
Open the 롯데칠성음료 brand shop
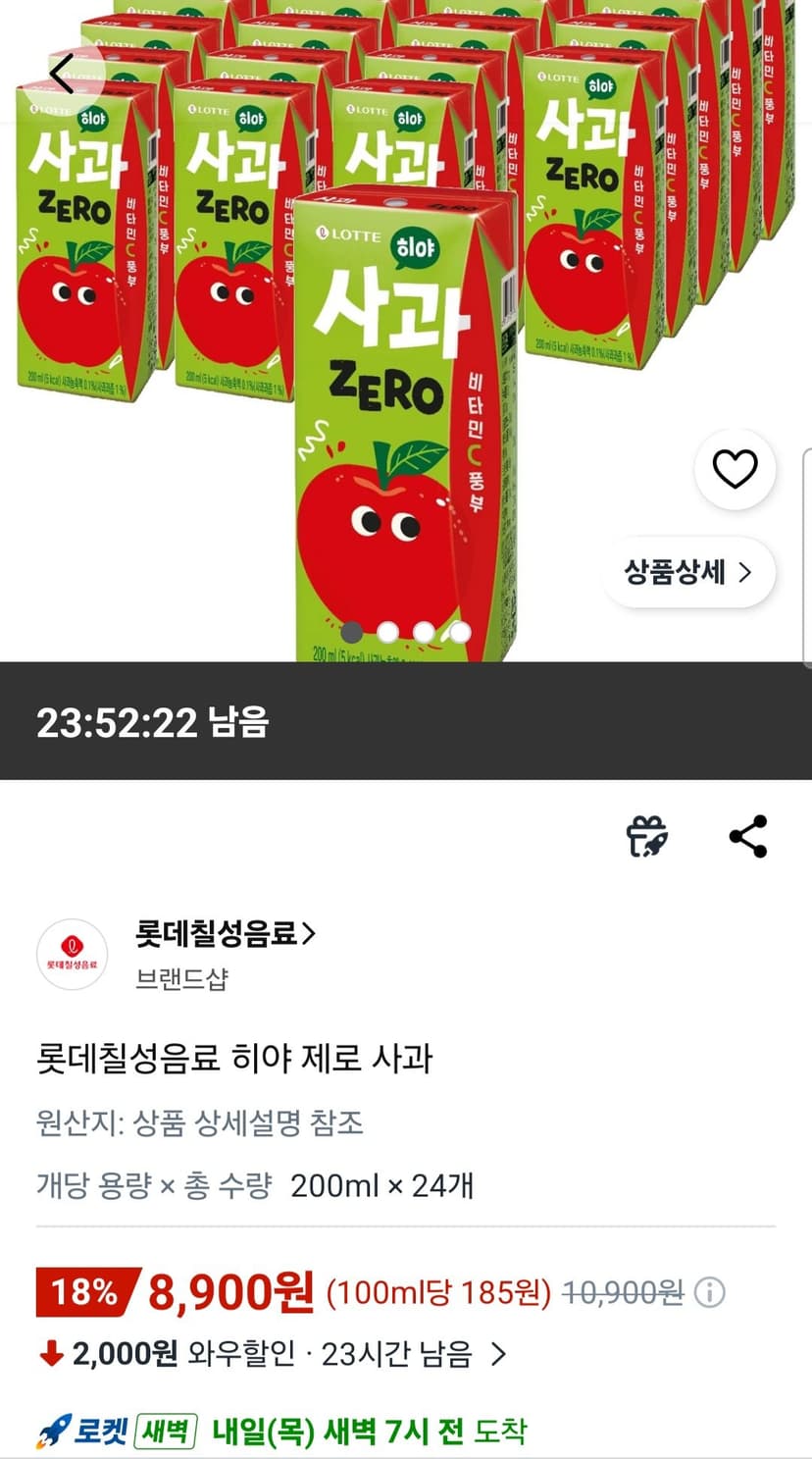pyautogui.click(x=226, y=934)
